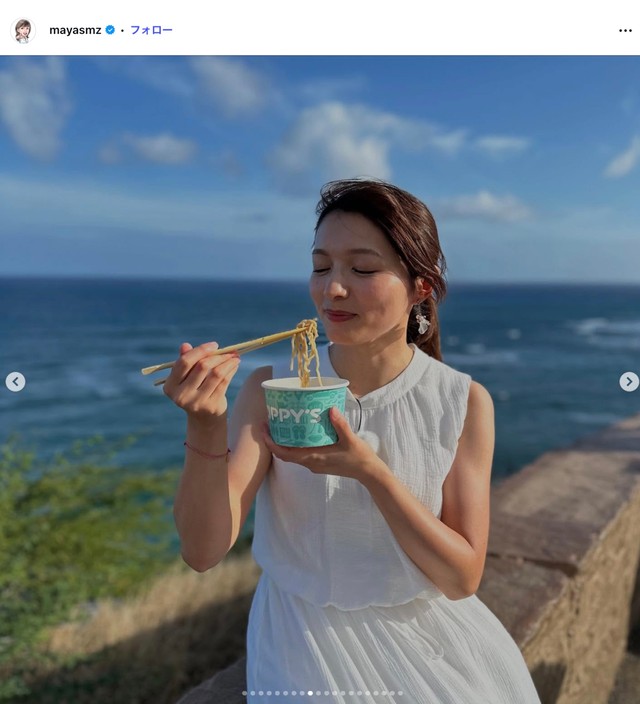Image resolution: width=640 pixels, height=704 pixels.
Task: Go to the next photo in carousel
Action: coord(628,381)
